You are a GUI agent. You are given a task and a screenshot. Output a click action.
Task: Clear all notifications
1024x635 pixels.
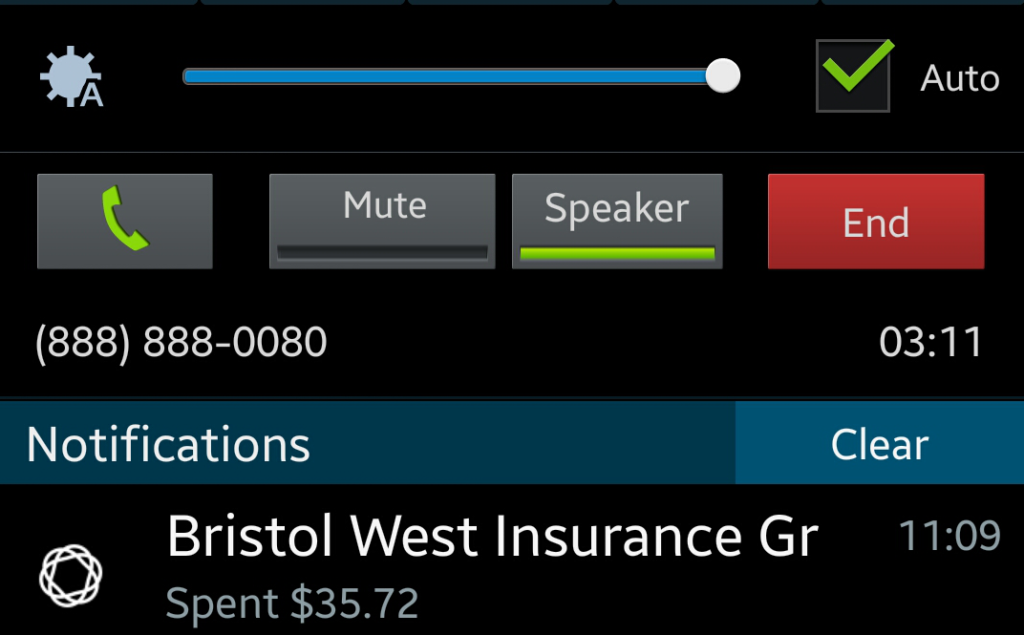tap(879, 444)
